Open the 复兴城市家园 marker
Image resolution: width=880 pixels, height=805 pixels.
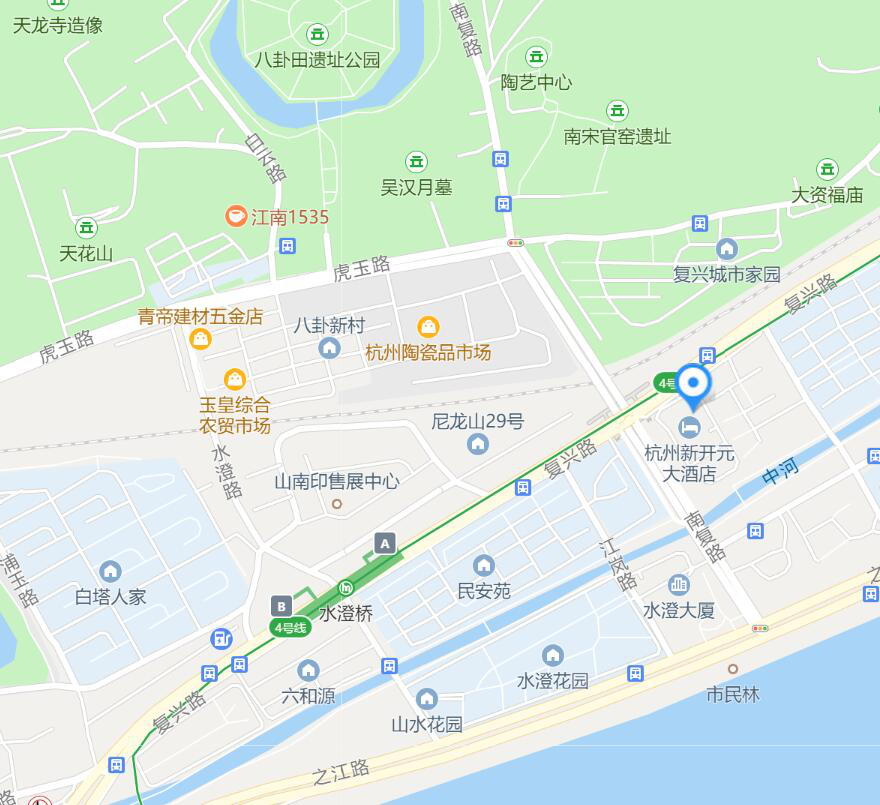click(x=727, y=248)
